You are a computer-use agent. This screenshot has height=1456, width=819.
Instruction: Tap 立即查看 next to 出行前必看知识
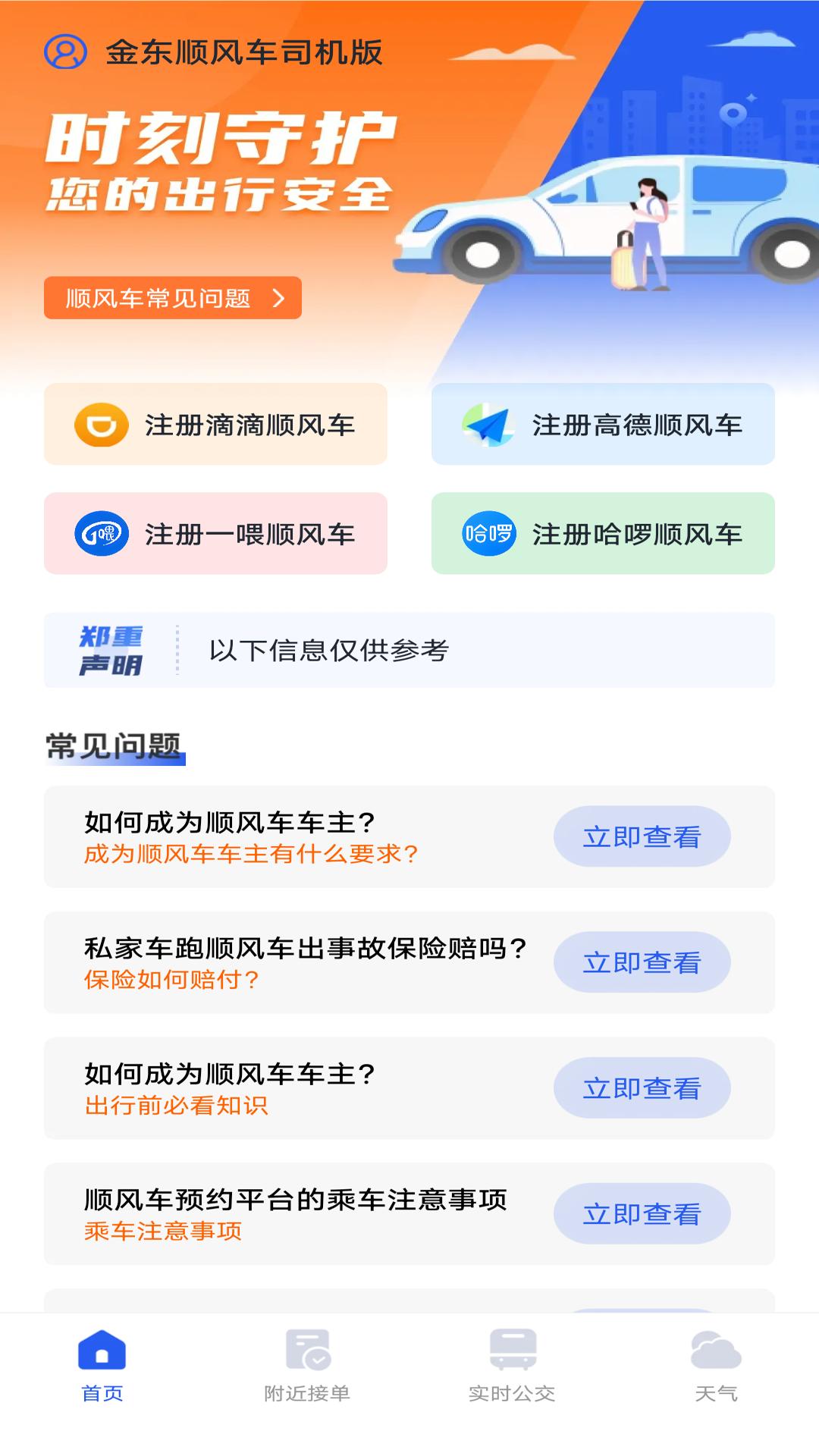tap(642, 1087)
